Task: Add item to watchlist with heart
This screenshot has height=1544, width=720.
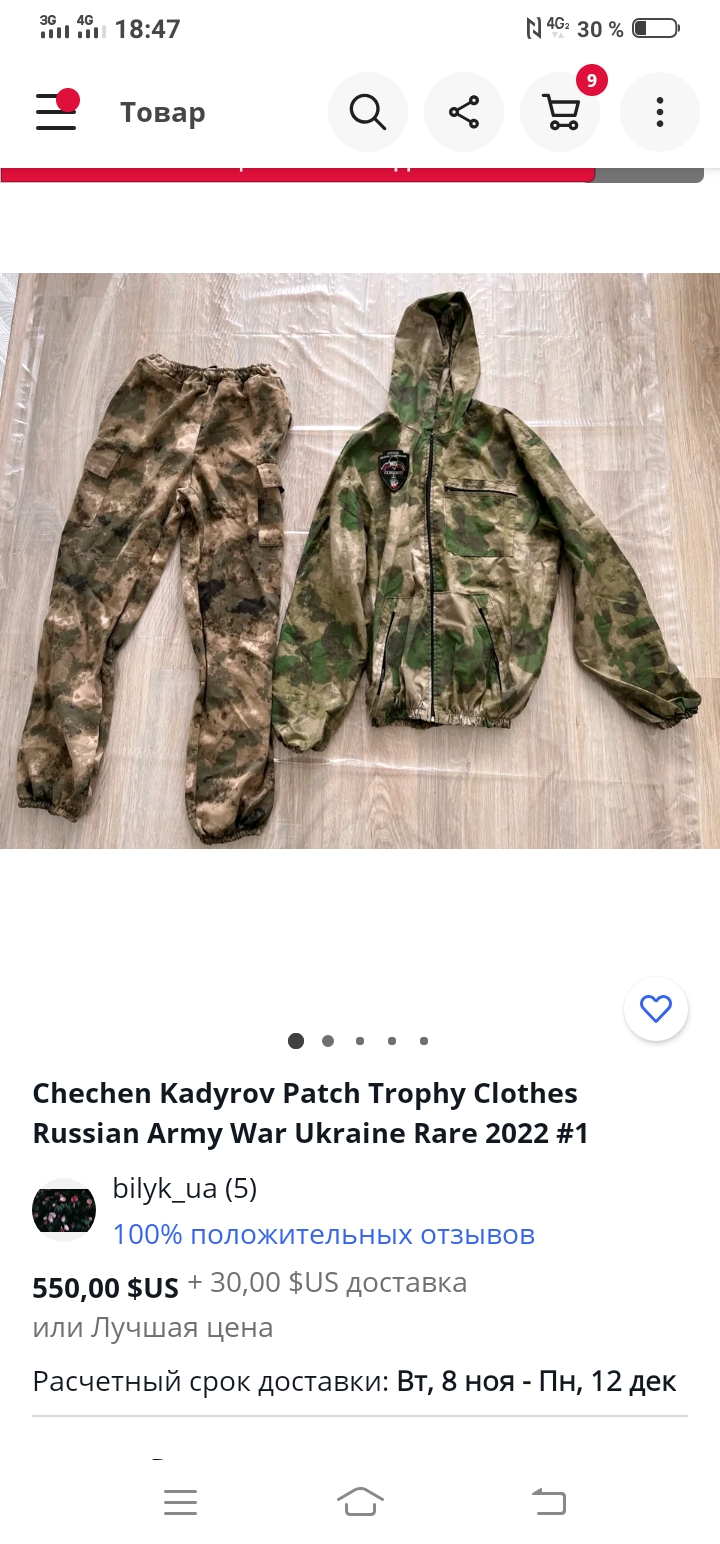Action: [x=656, y=1010]
